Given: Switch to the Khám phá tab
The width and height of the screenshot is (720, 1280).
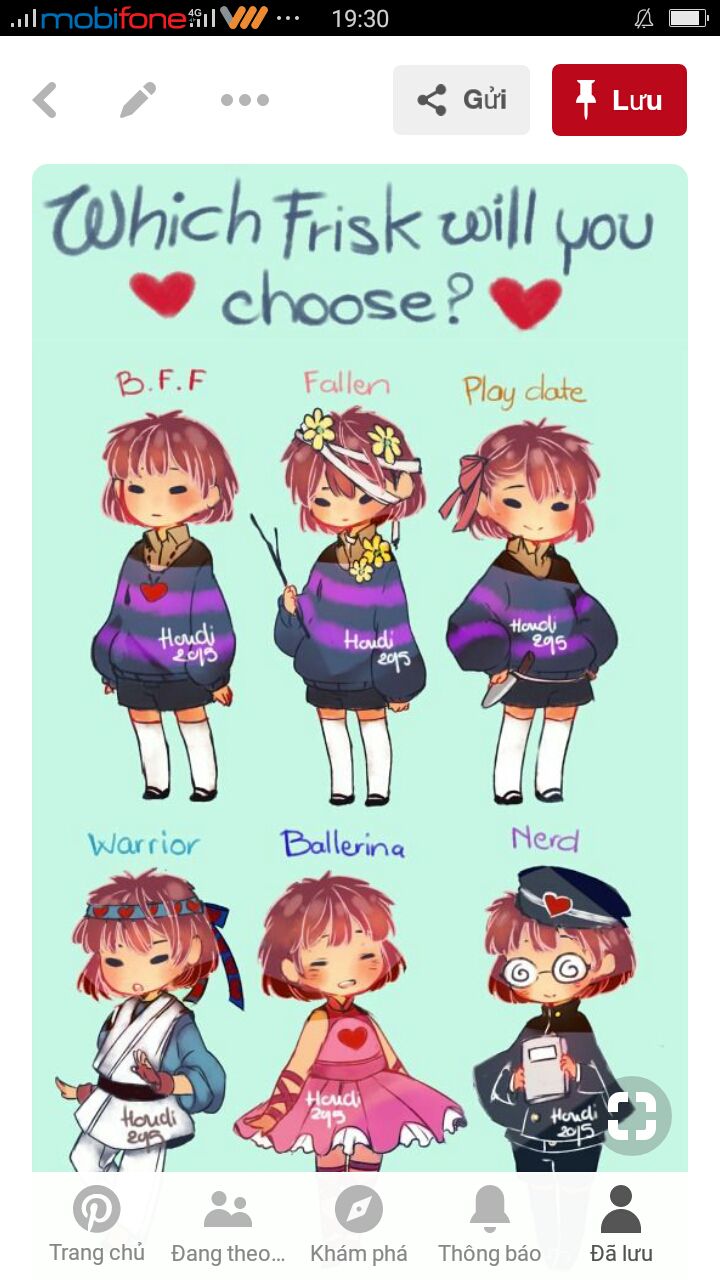Looking at the screenshot, I should click(x=359, y=1225).
